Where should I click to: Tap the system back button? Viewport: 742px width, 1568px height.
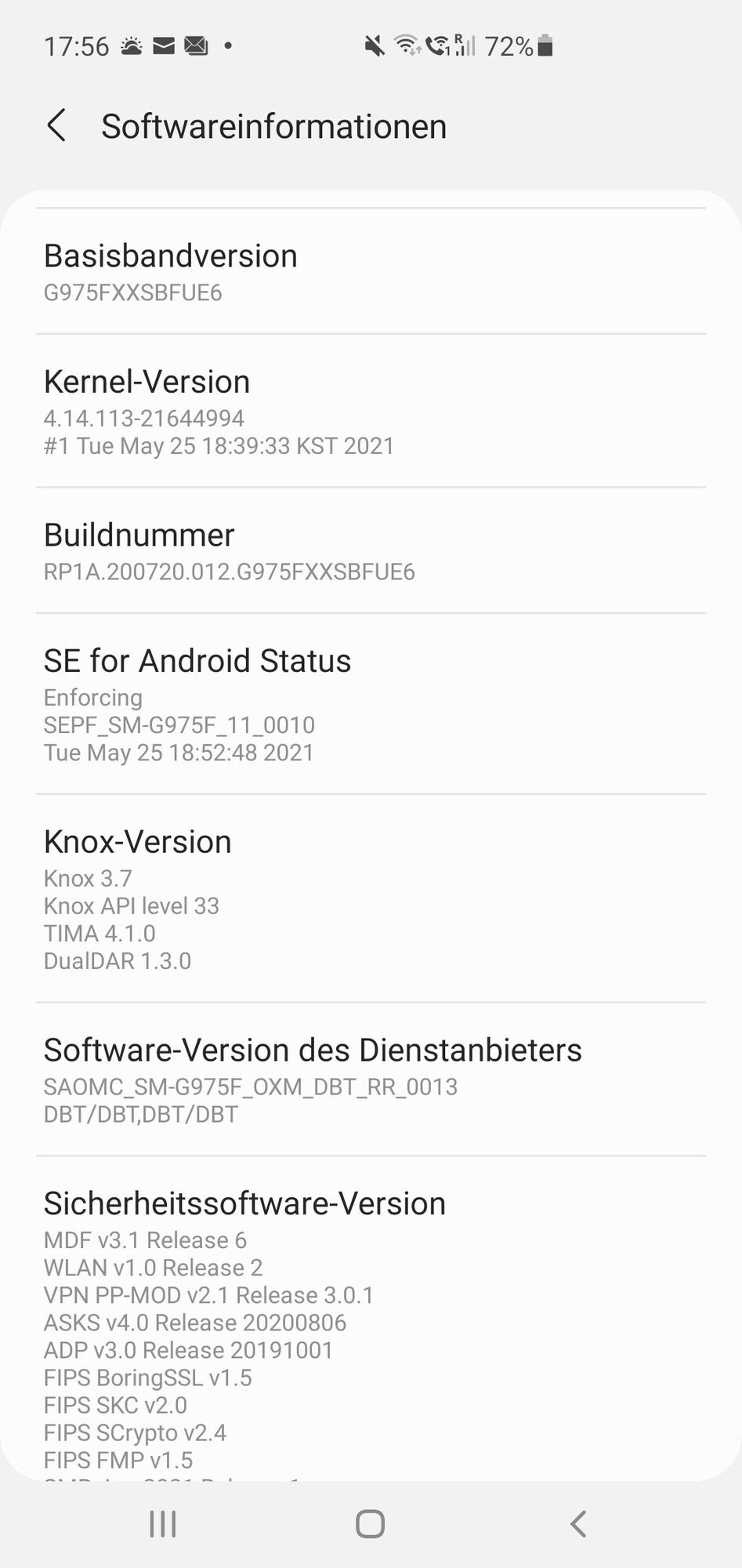(x=578, y=1524)
